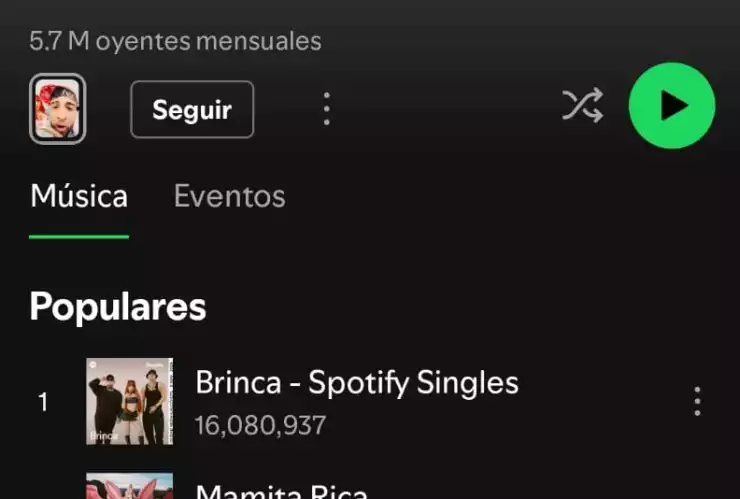Select the Música tab
Image resolution: width=740 pixels, height=499 pixels.
coord(79,196)
